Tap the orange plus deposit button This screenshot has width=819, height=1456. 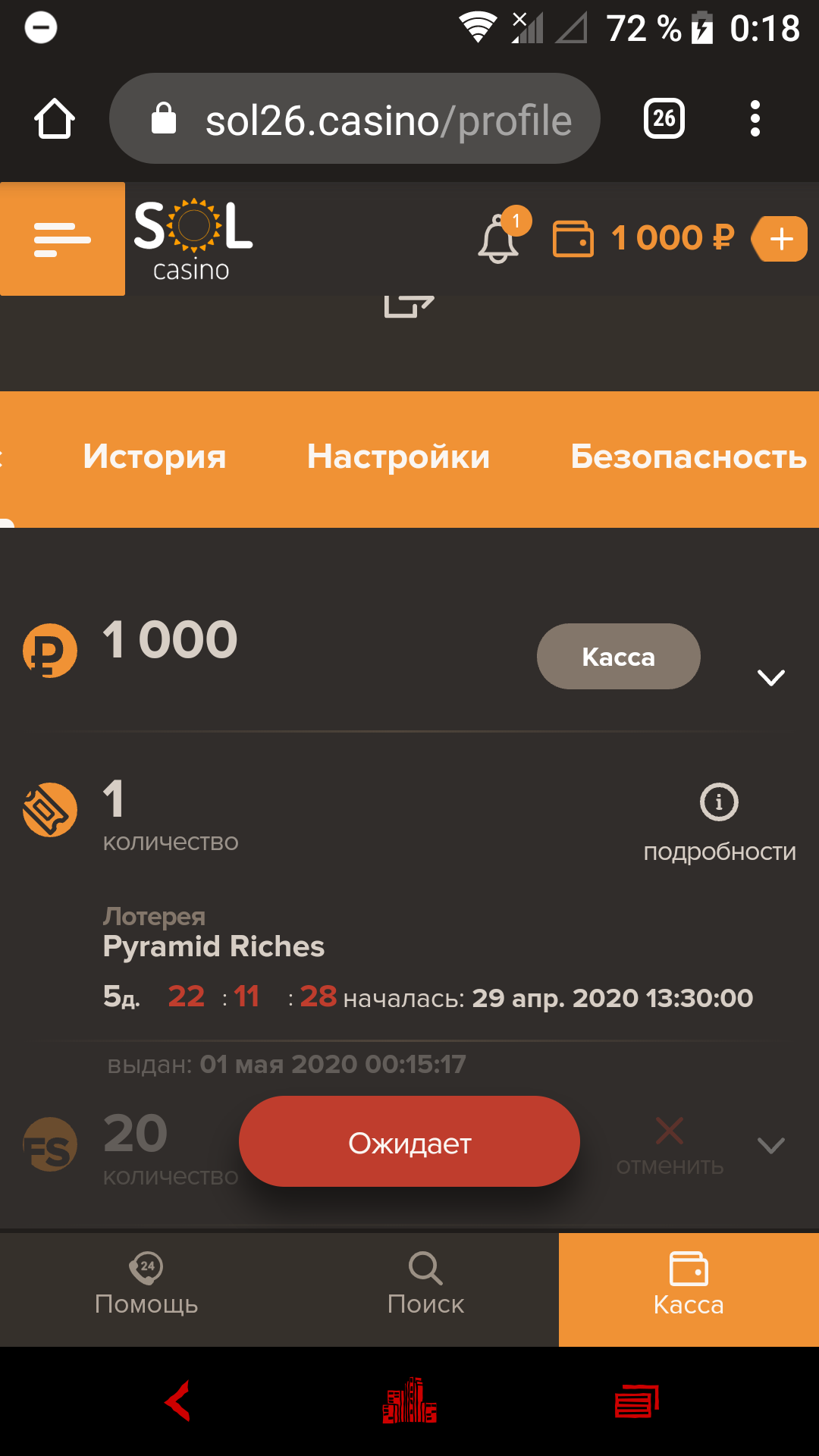point(780,239)
